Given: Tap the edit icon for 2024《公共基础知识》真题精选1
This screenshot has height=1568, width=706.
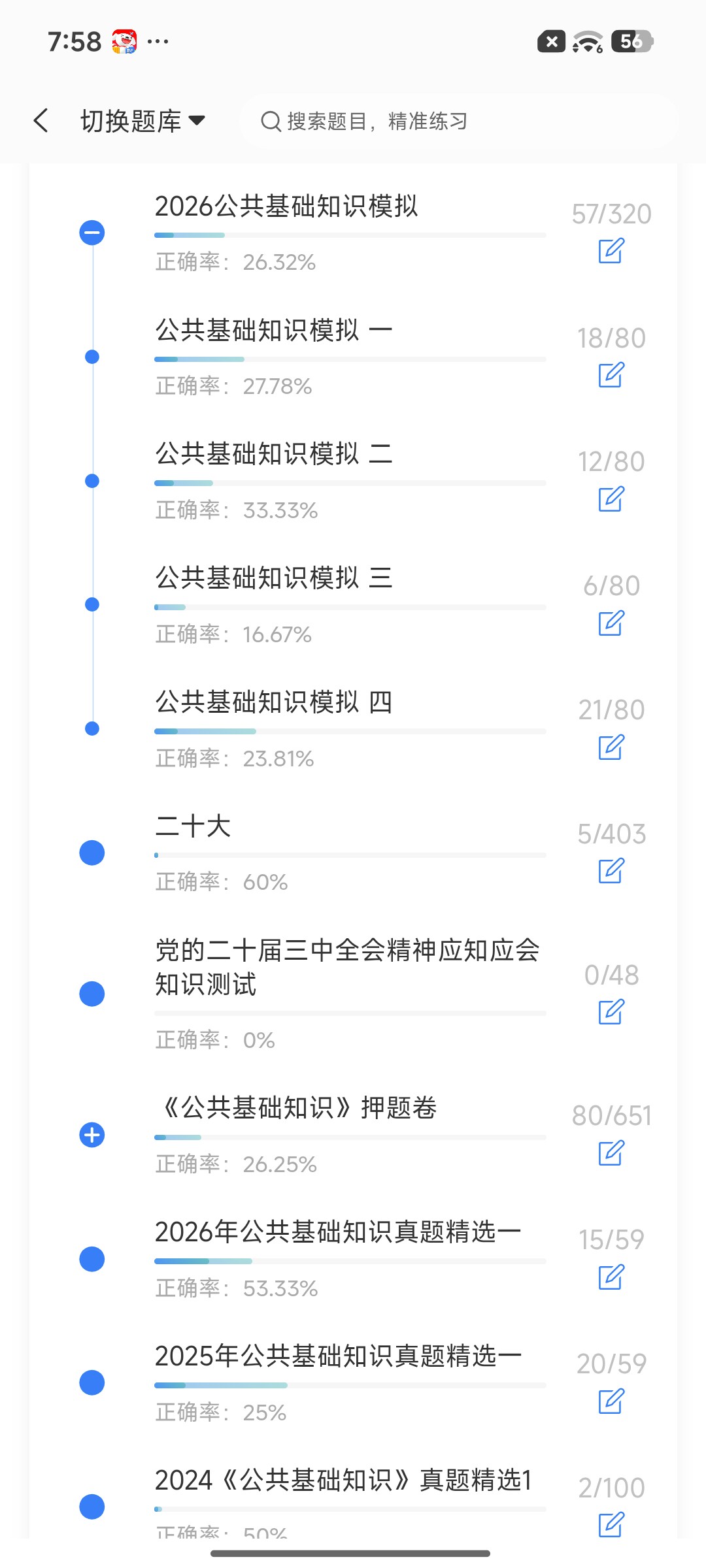Looking at the screenshot, I should coord(611,1525).
